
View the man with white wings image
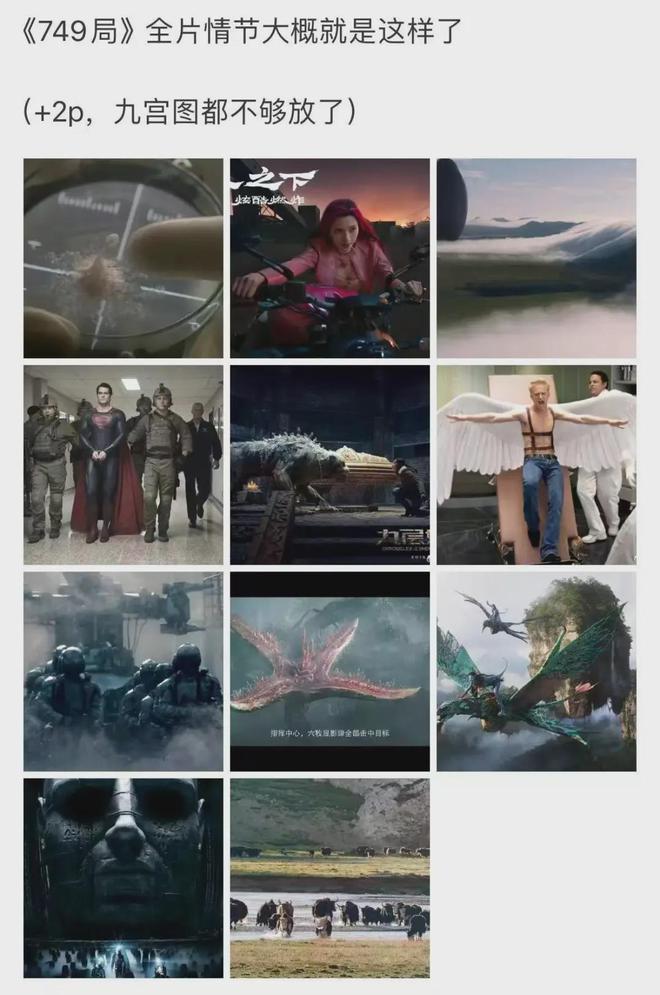point(536,465)
